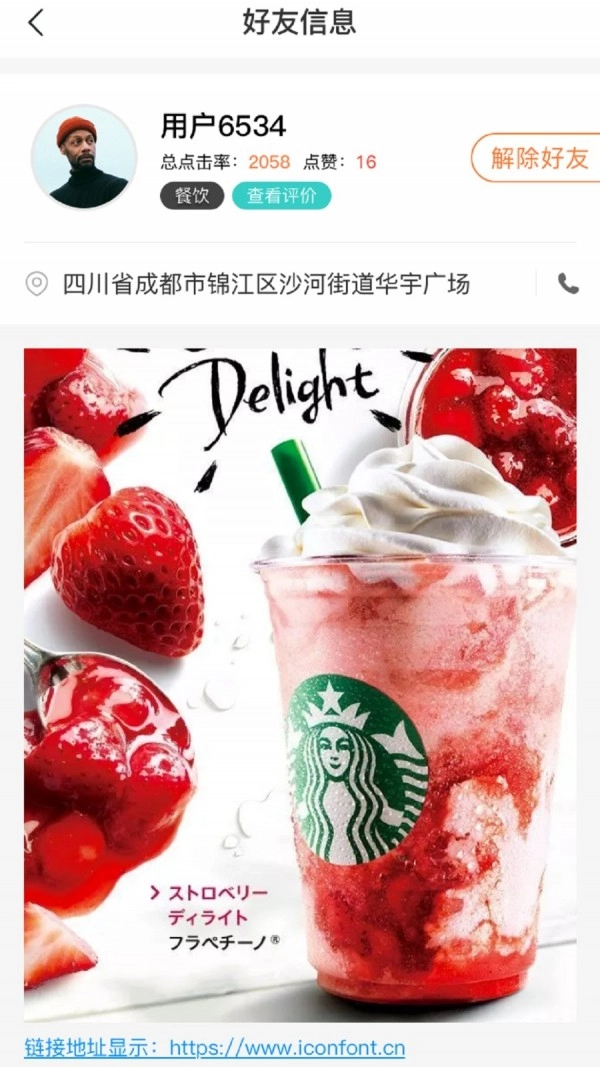
Task: Open the 四川省成都市 address location
Action: pyautogui.click(x=265, y=284)
